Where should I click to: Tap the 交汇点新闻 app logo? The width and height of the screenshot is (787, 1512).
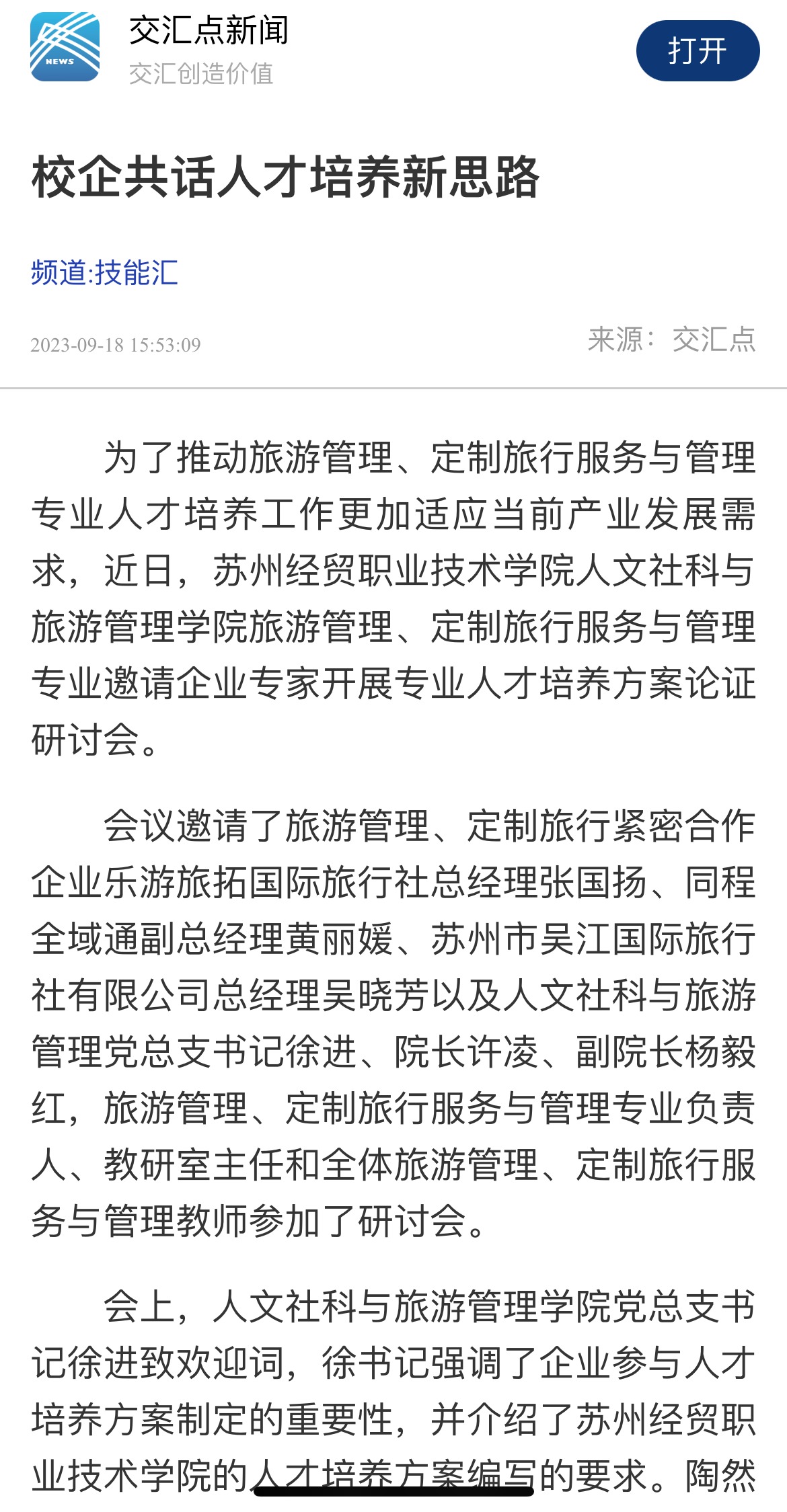tap(65, 47)
